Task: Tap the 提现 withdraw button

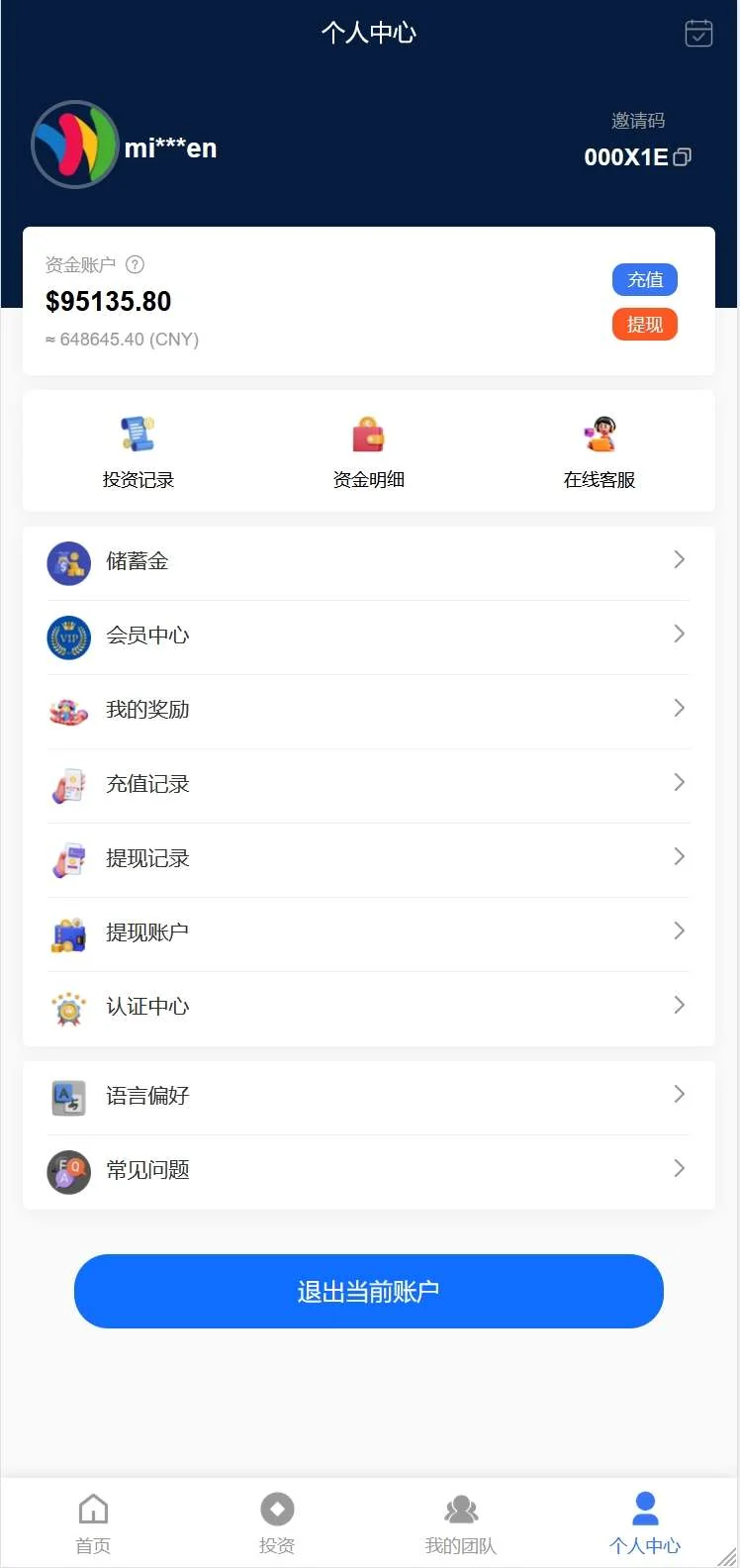Action: (644, 325)
